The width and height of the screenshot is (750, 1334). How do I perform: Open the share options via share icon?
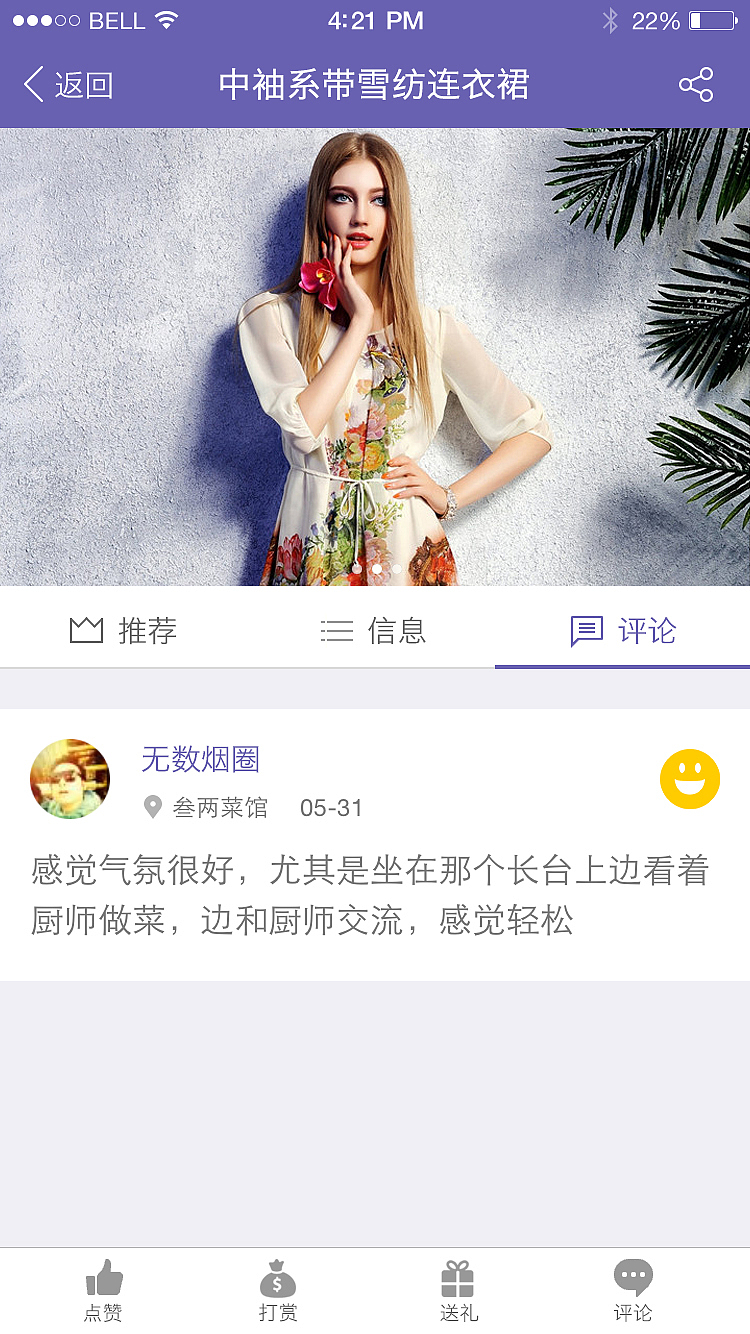(697, 85)
